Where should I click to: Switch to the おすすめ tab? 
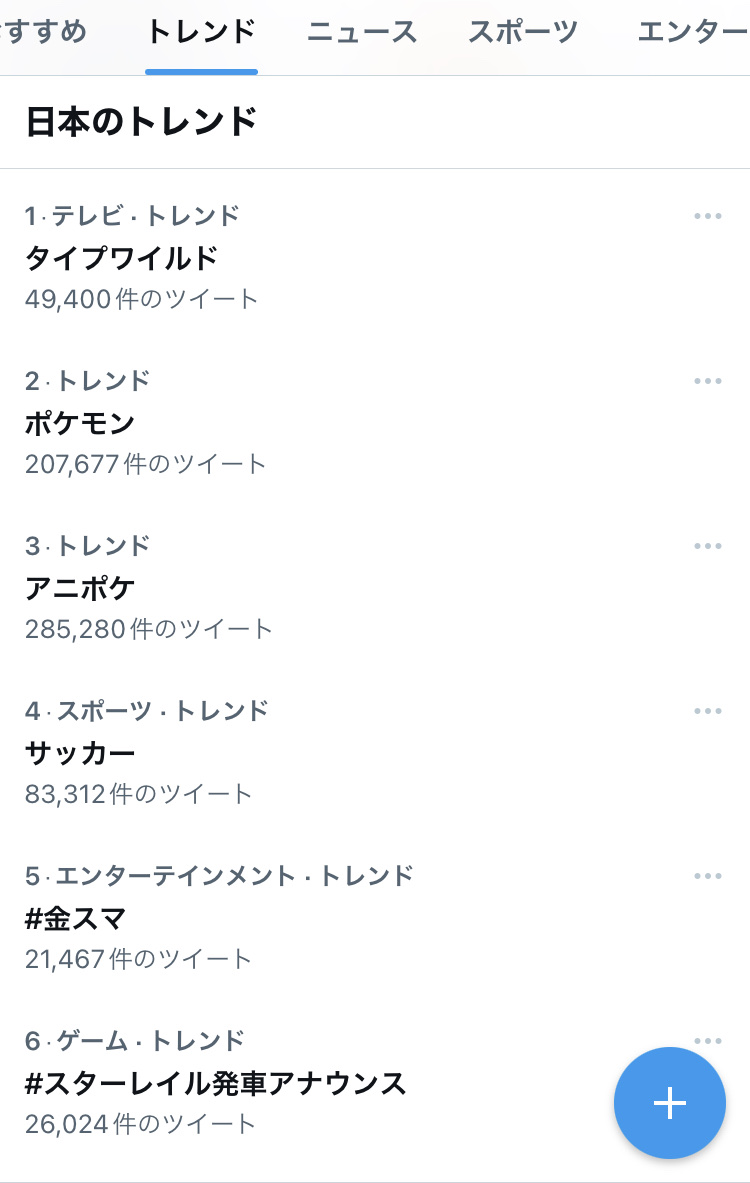[x=44, y=32]
